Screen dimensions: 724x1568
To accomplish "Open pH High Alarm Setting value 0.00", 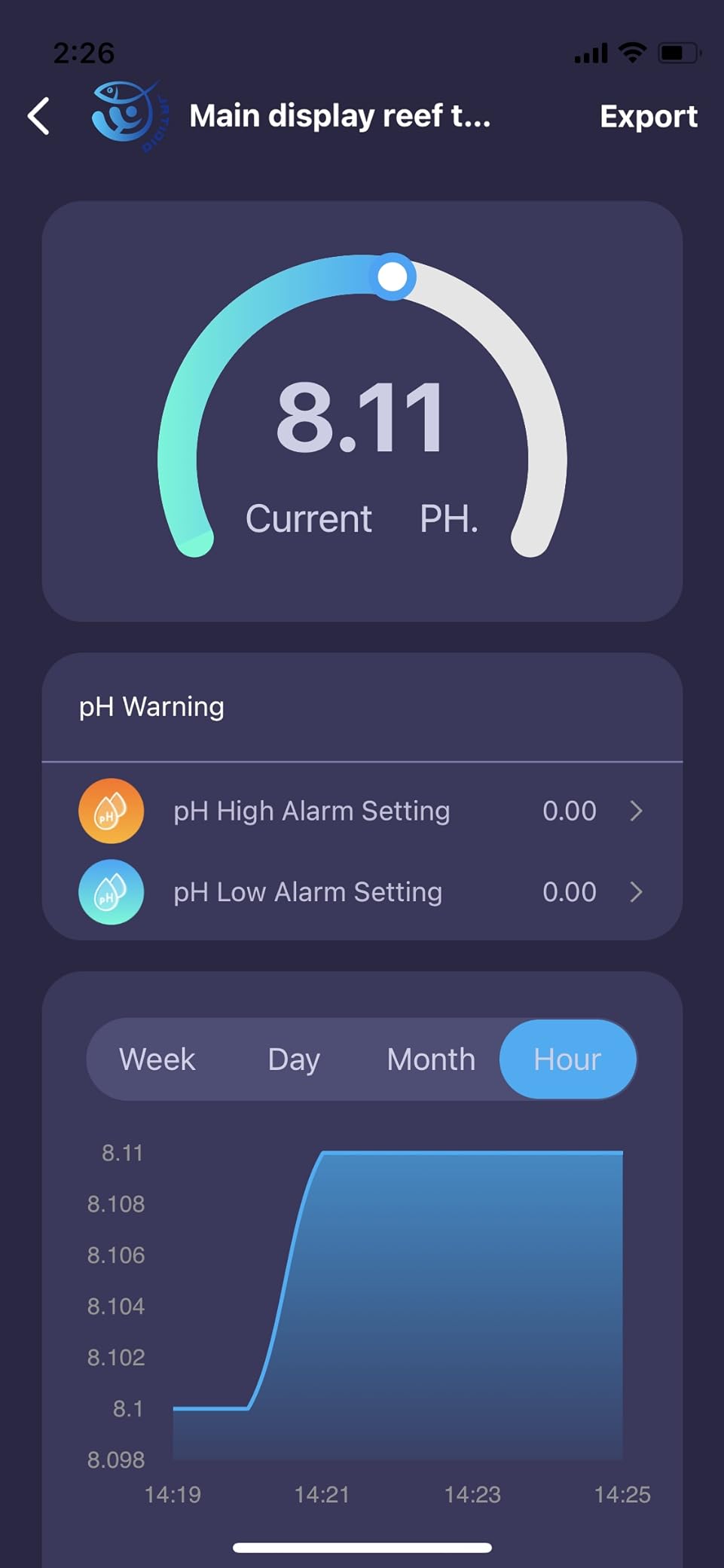I will tap(570, 811).
